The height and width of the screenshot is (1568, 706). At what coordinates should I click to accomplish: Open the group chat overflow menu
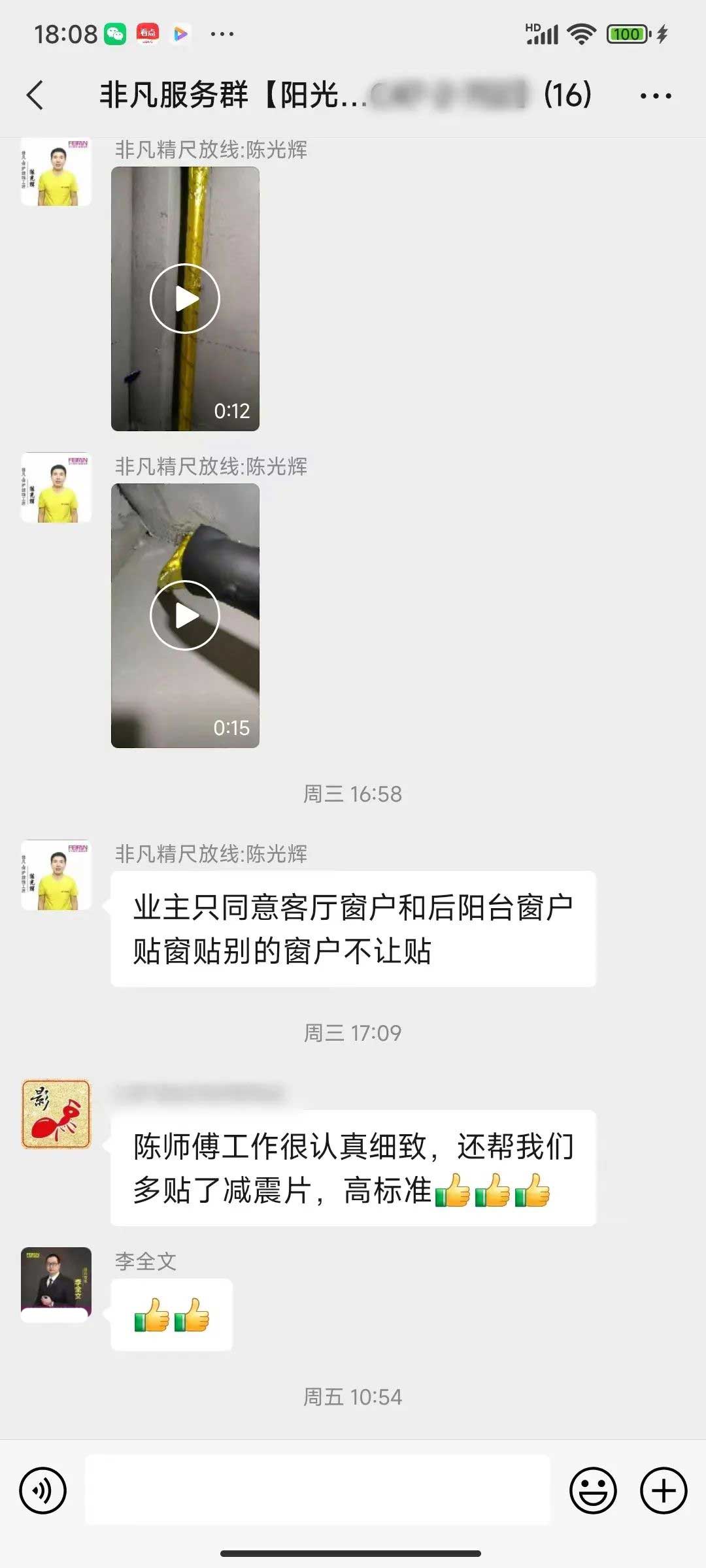(x=655, y=96)
